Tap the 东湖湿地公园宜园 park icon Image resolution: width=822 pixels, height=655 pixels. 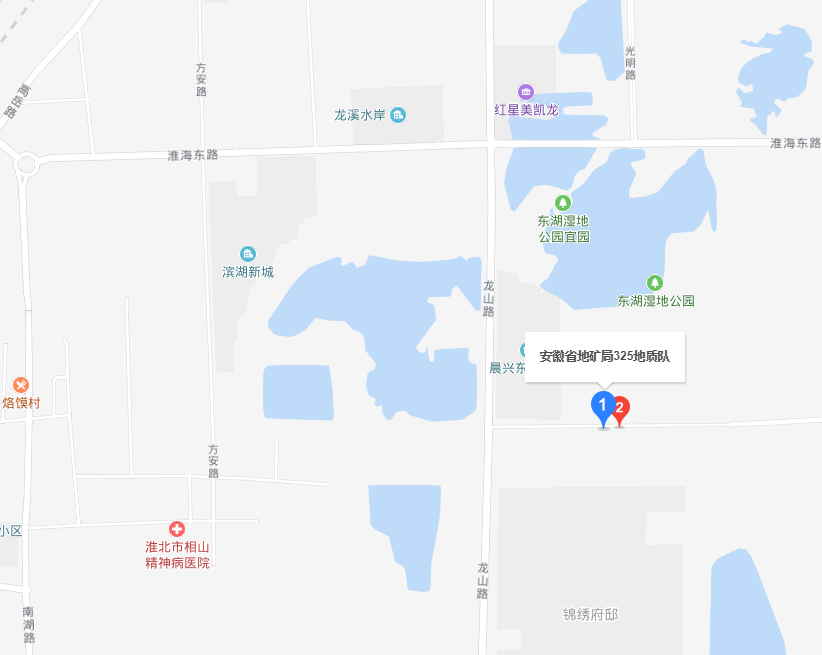(563, 204)
